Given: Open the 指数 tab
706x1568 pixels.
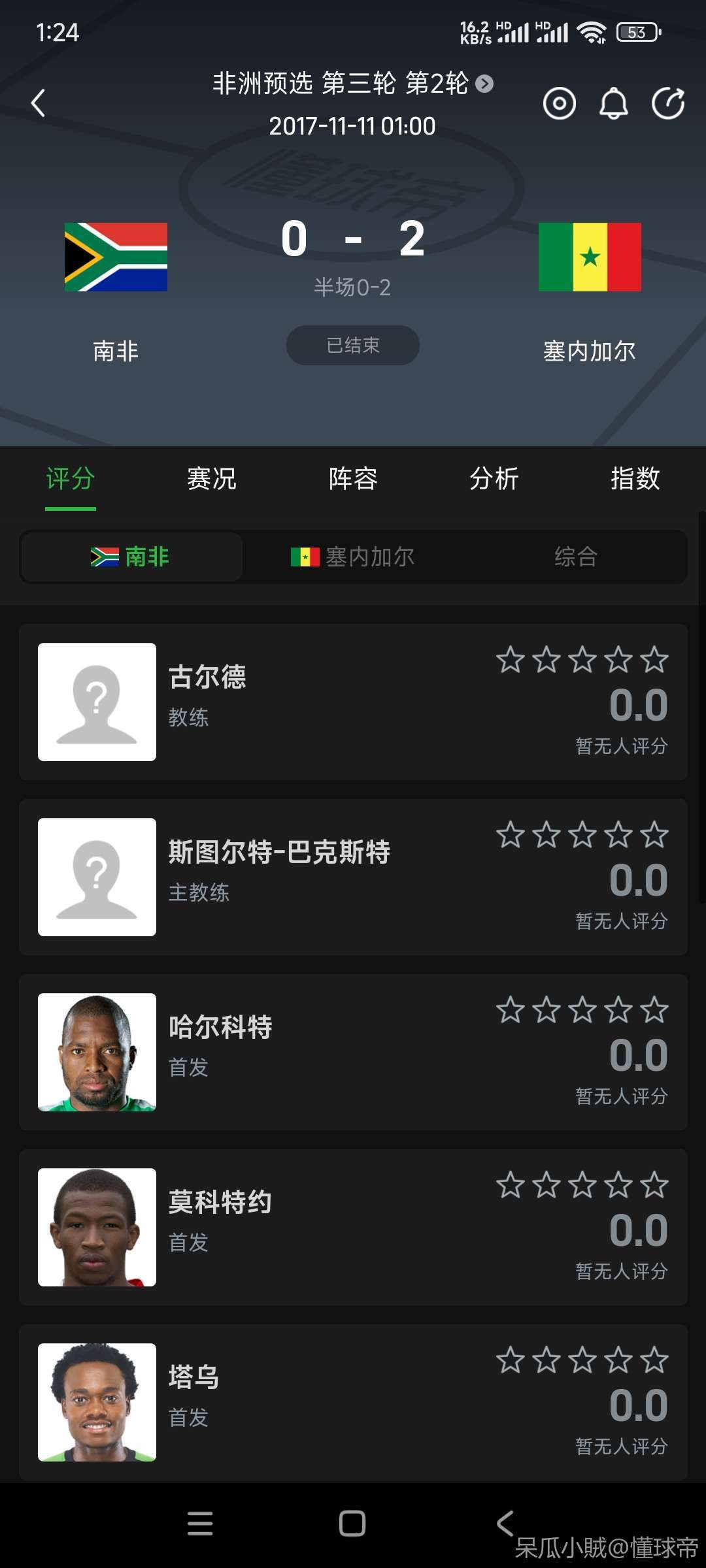Looking at the screenshot, I should coord(635,479).
